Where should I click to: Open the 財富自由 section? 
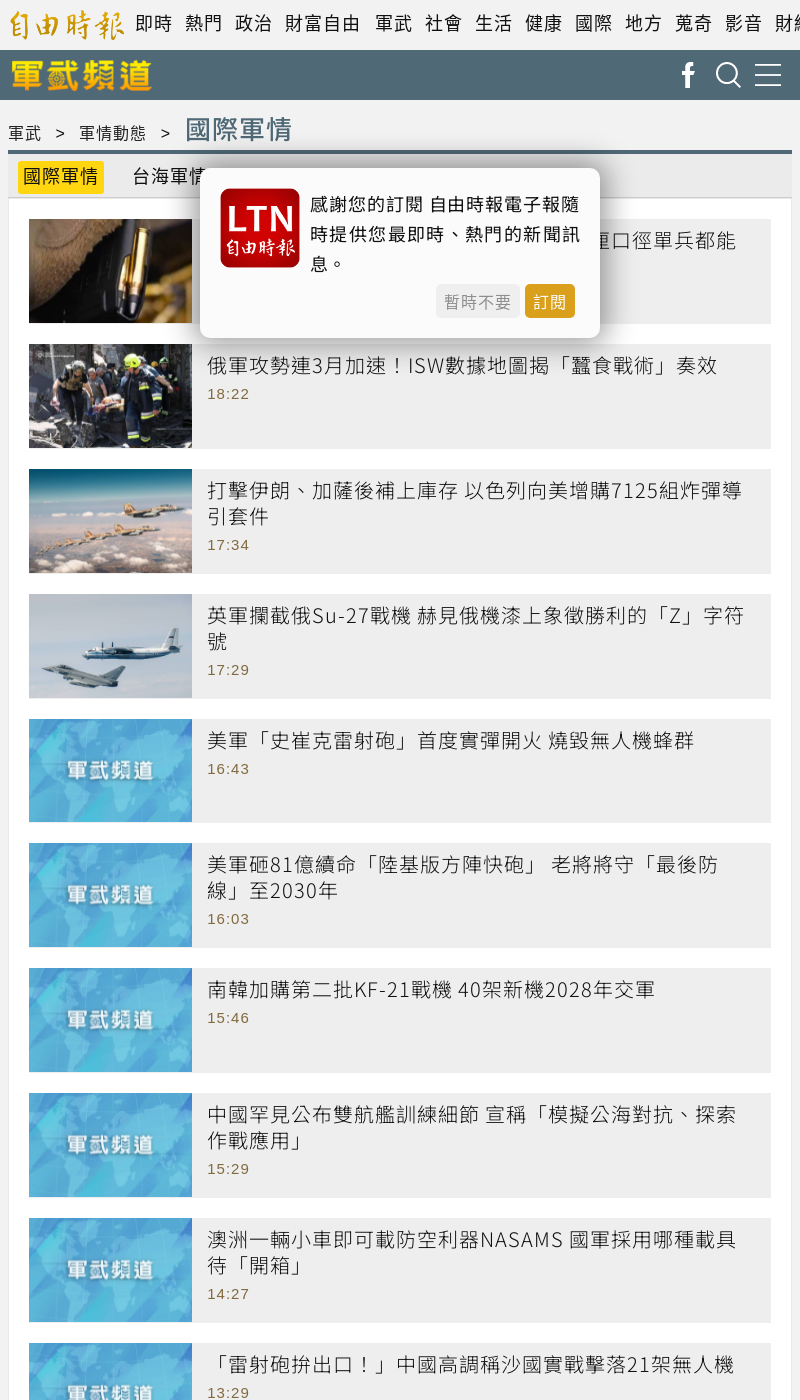coord(323,23)
